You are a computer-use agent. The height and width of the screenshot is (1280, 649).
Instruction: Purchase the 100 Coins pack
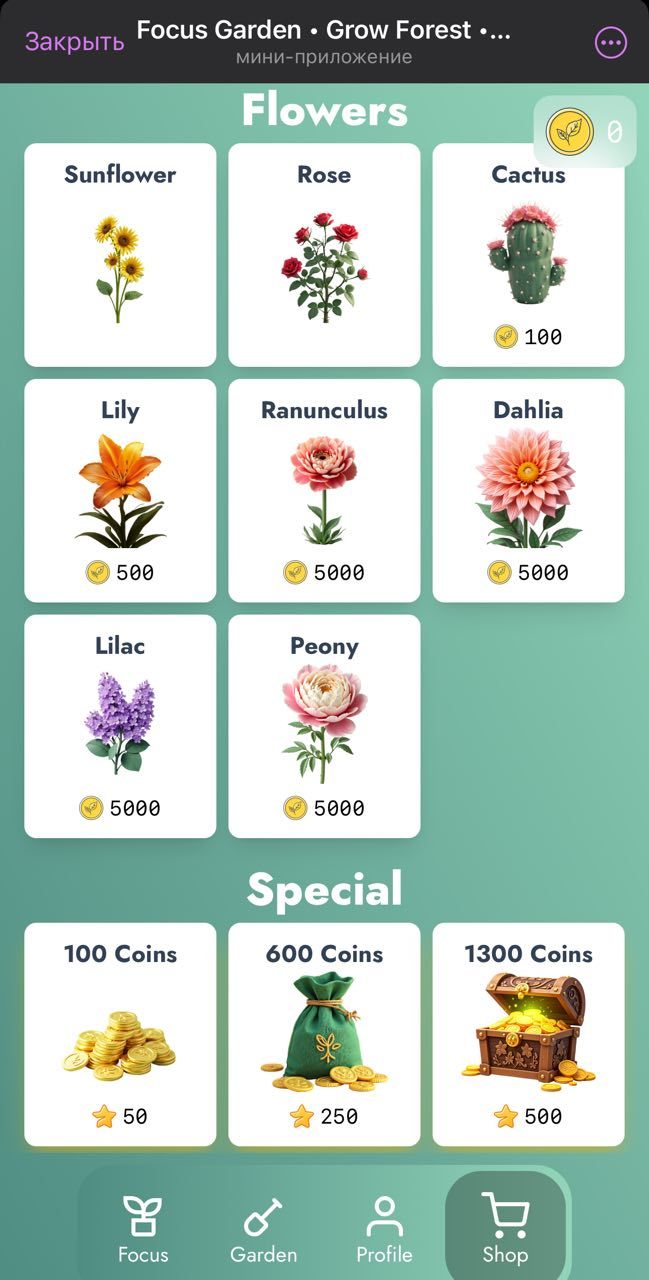click(120, 1034)
